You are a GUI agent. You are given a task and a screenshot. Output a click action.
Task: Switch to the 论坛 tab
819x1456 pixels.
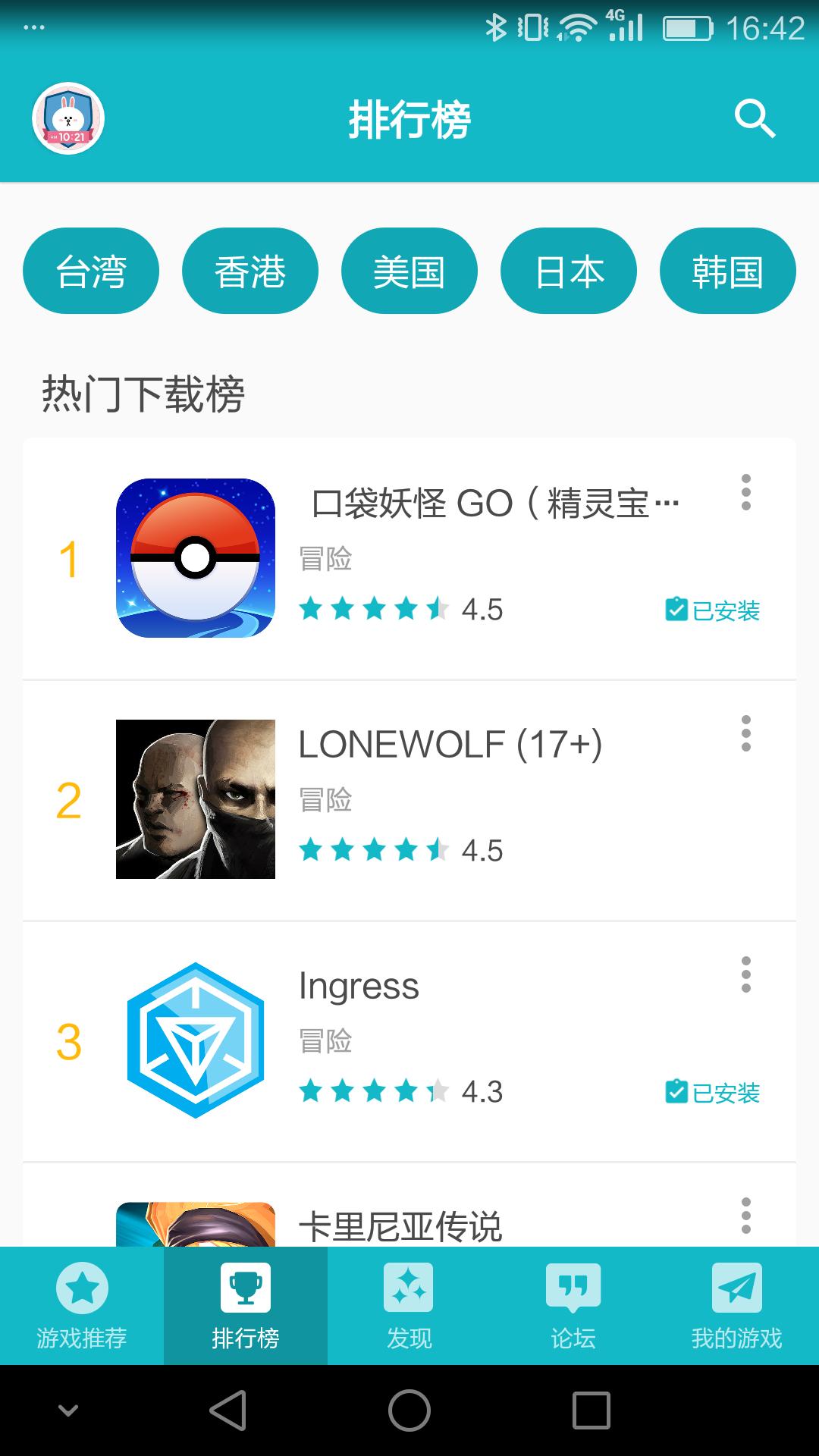click(x=573, y=1306)
